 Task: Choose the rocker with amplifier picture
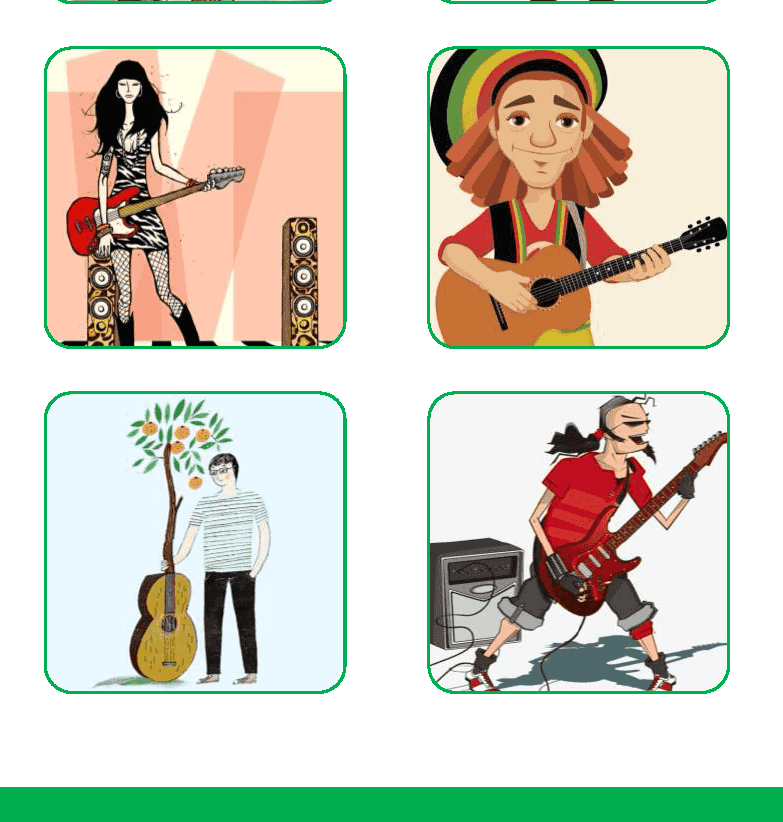[578, 542]
